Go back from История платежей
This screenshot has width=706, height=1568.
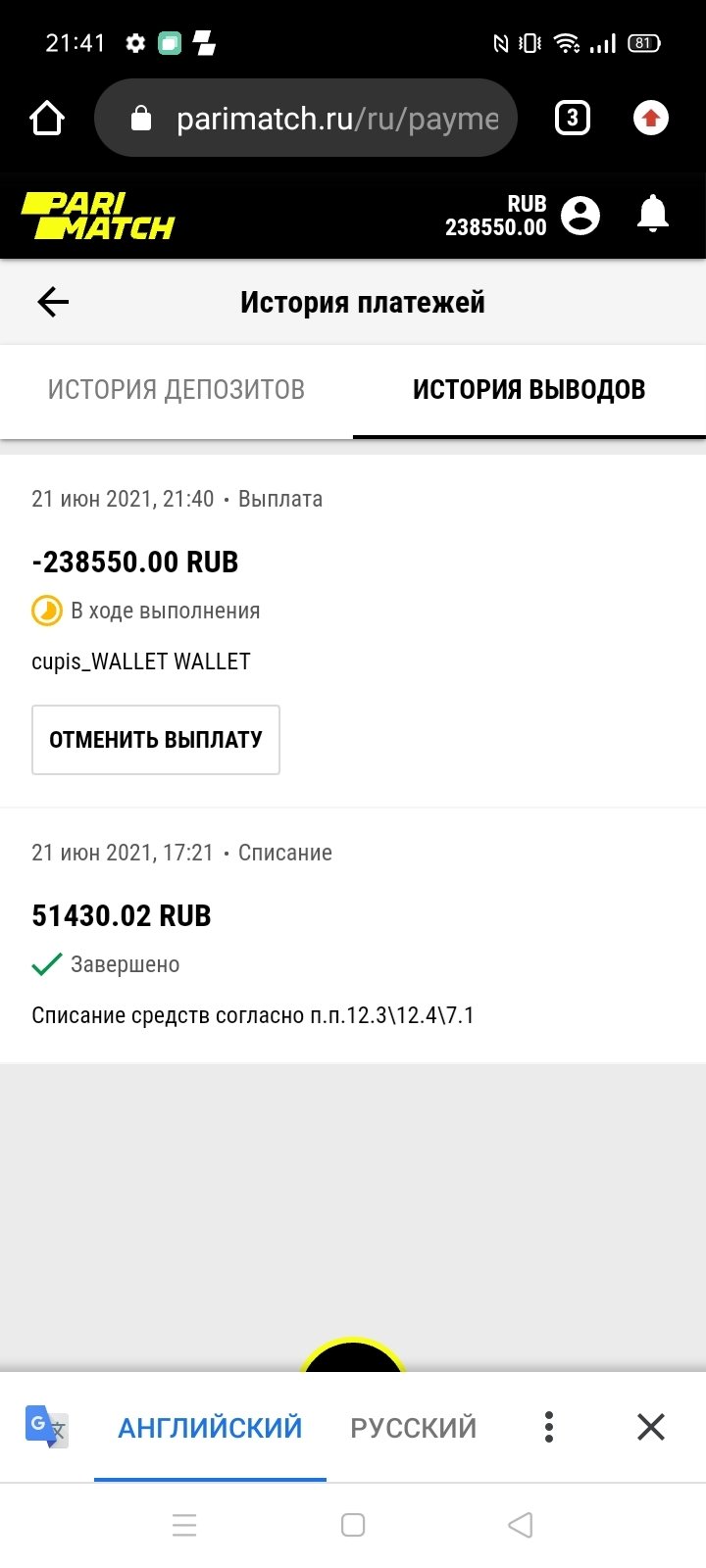(x=53, y=302)
